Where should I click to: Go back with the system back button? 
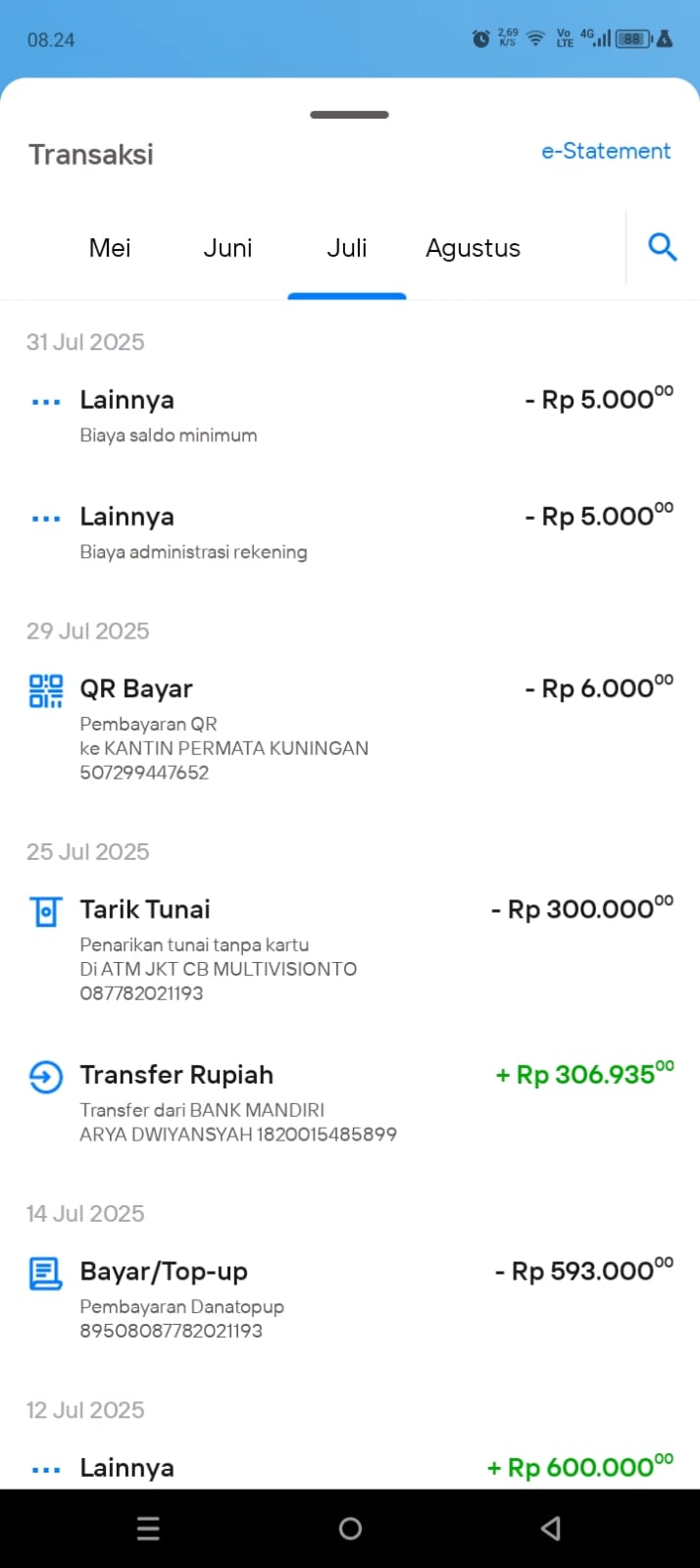(x=551, y=1528)
